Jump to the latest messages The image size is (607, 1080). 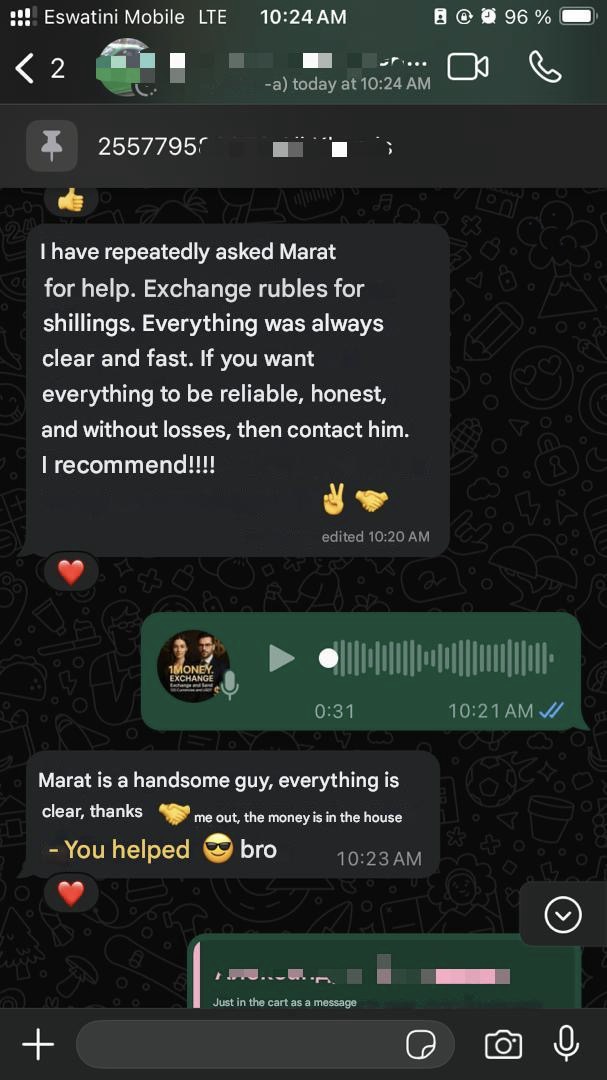pyautogui.click(x=563, y=914)
